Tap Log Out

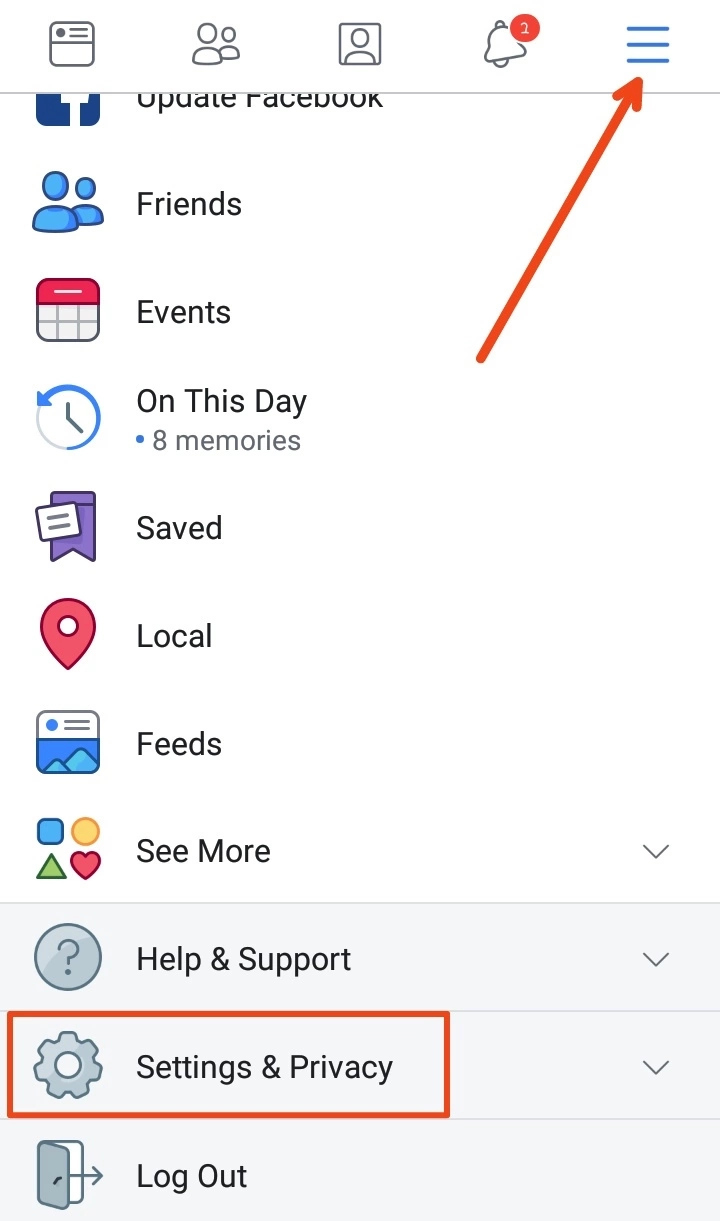(x=360, y=1174)
